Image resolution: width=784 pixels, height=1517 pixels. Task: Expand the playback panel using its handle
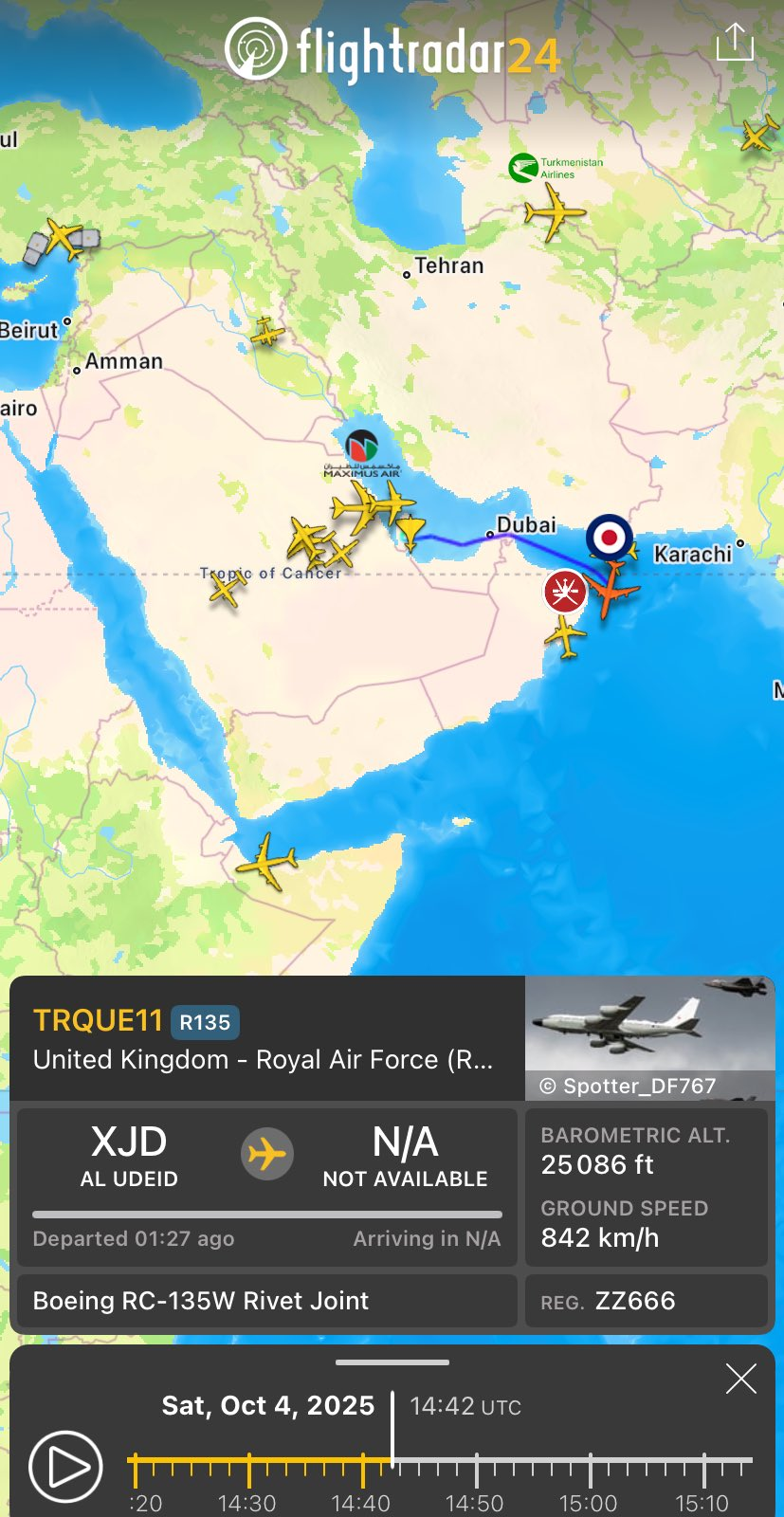click(392, 1362)
